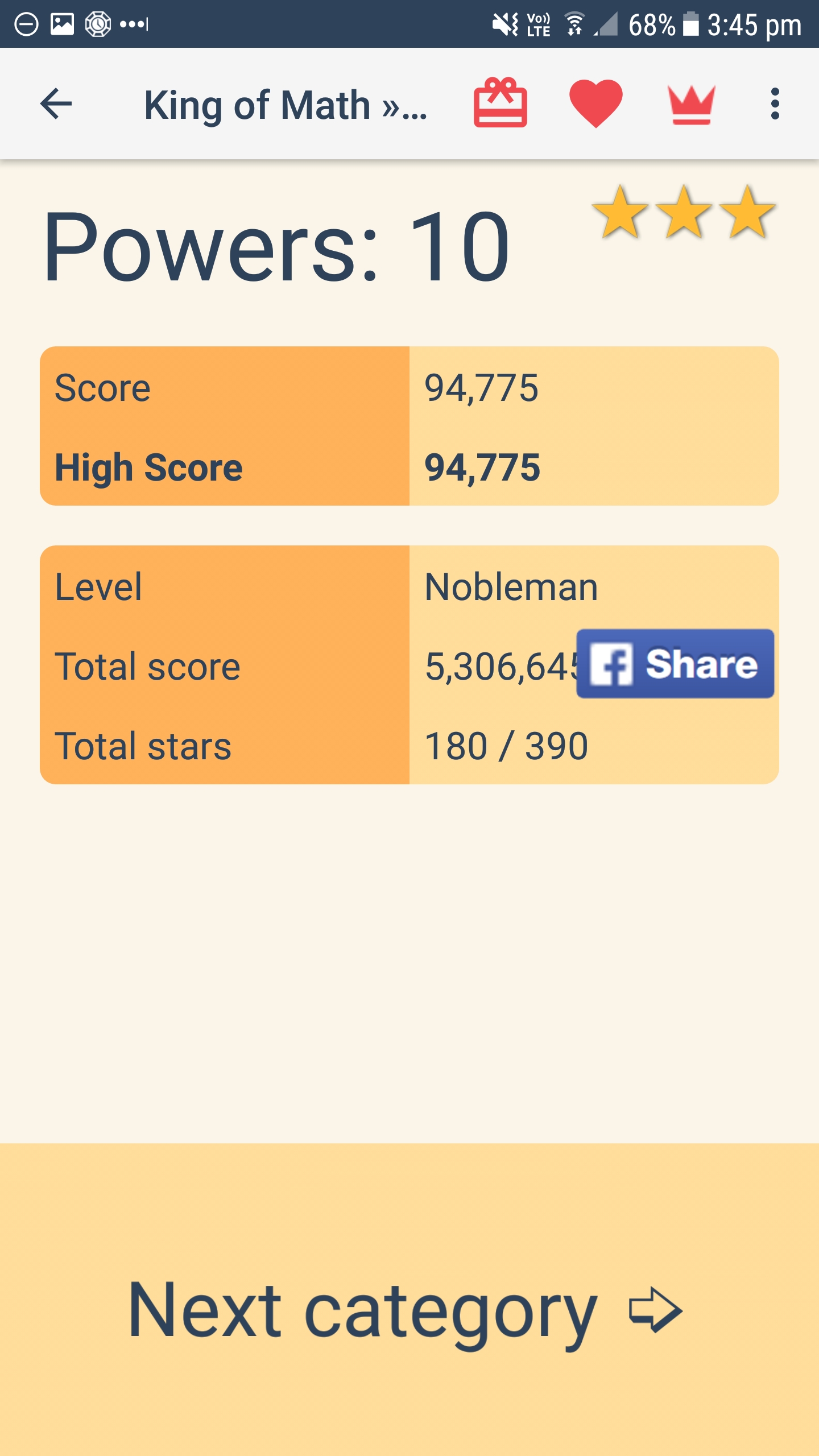Screen dimensions: 819x1456
Task: Open the crown icon
Action: click(x=691, y=105)
